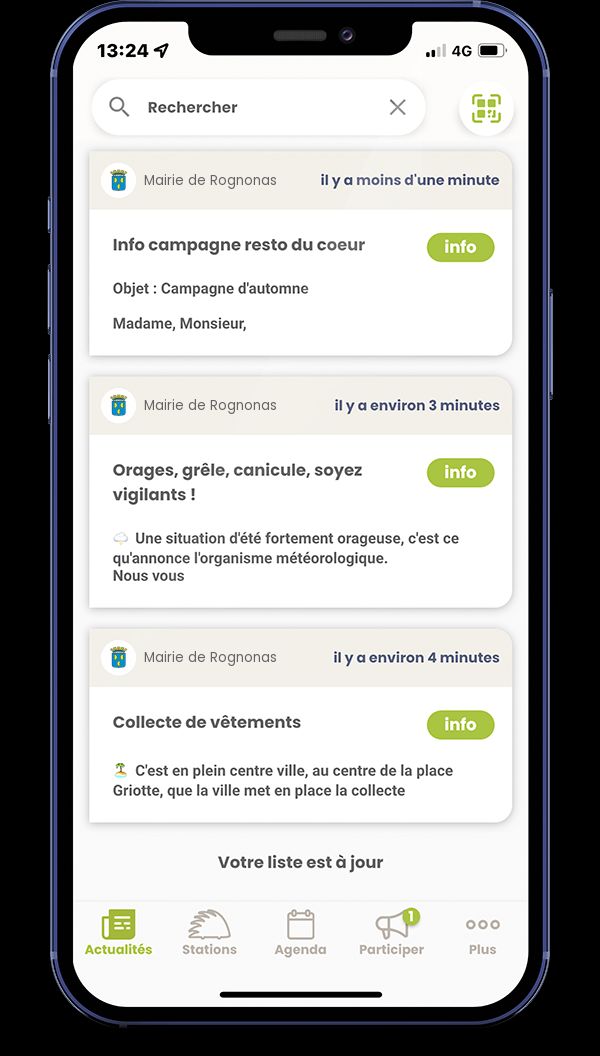The height and width of the screenshot is (1056, 600).
Task: Open the Participer tab
Action: pyautogui.click(x=391, y=933)
